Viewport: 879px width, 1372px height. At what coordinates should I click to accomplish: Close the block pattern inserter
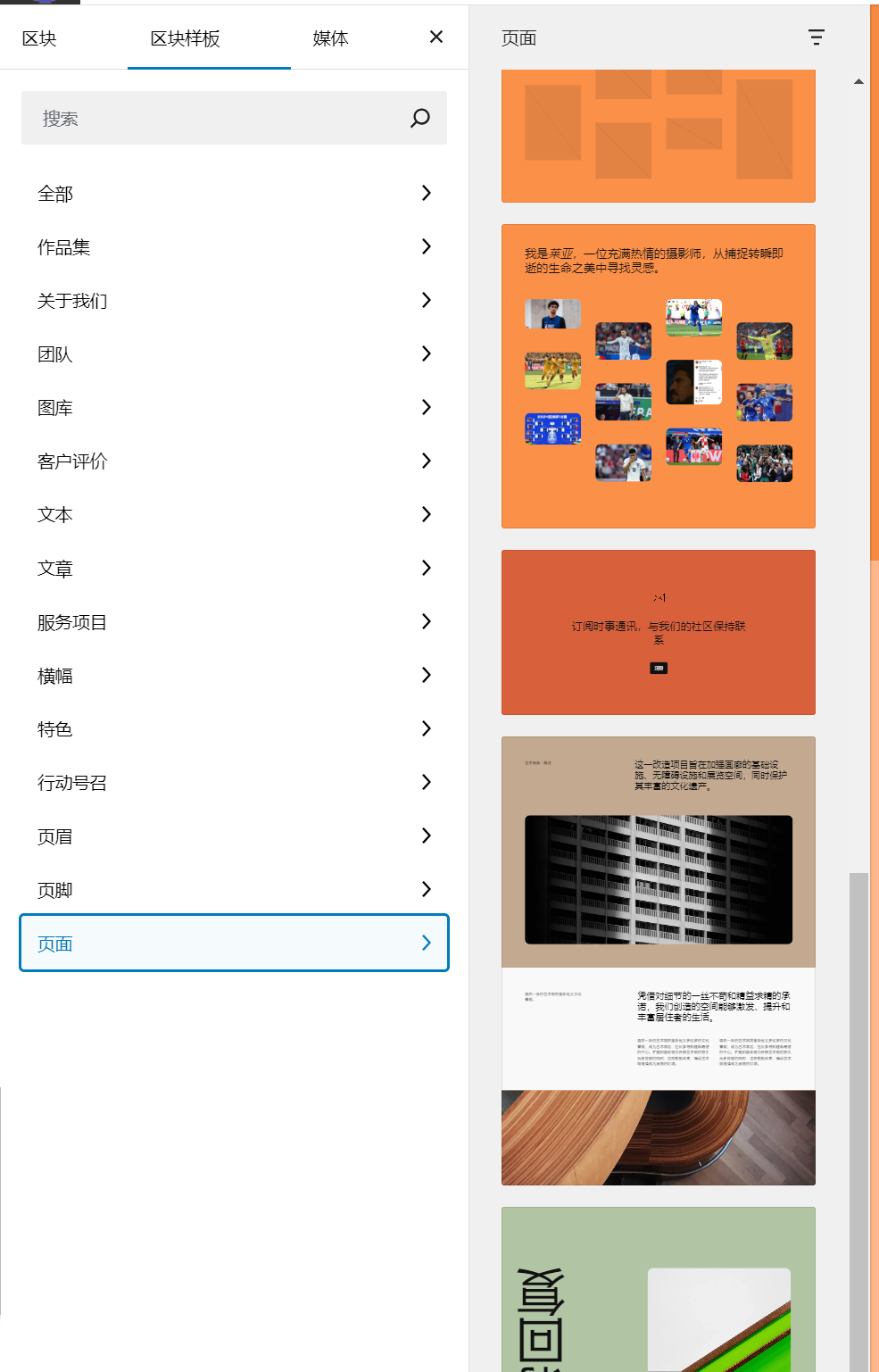tap(435, 37)
